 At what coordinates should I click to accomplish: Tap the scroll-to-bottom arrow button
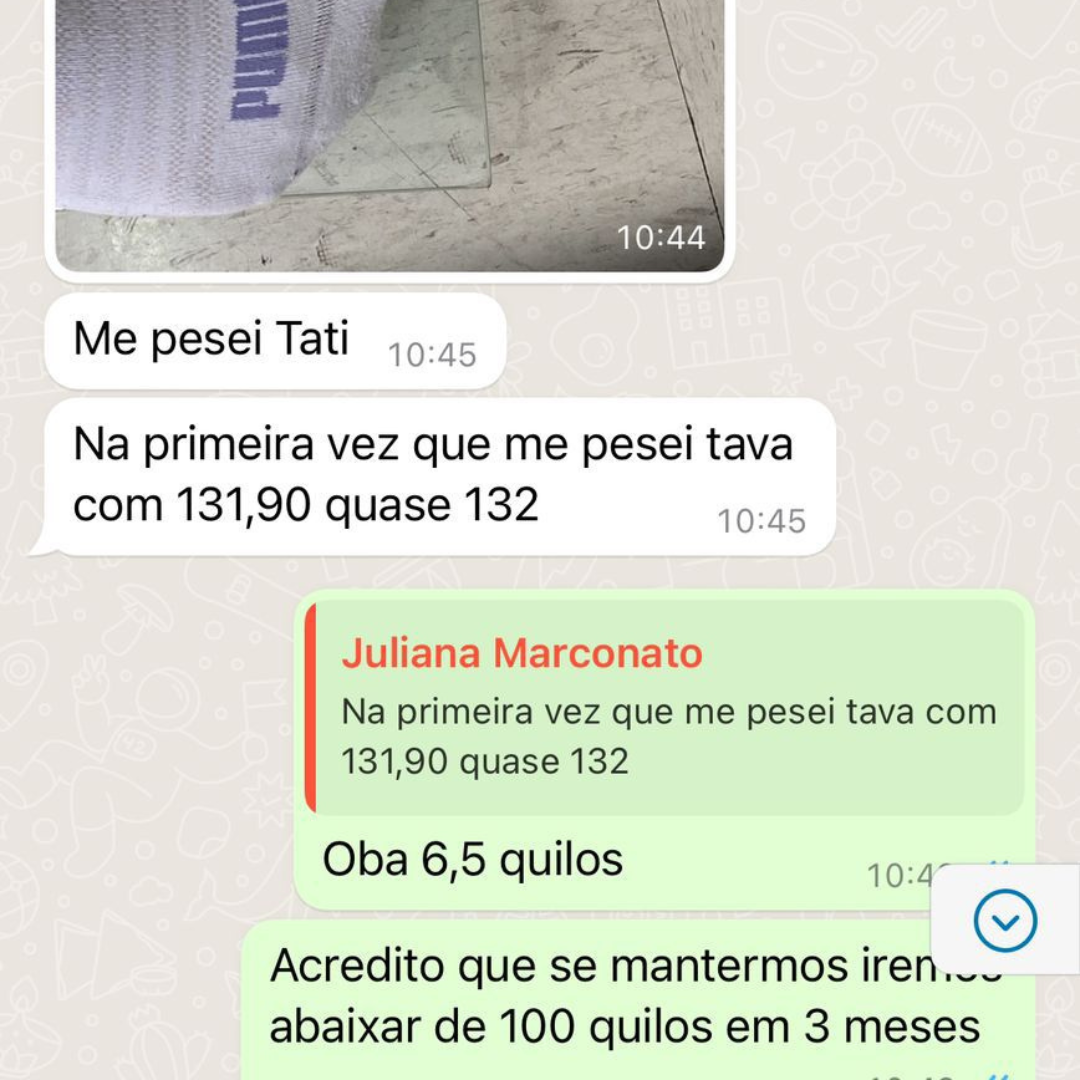(1005, 920)
